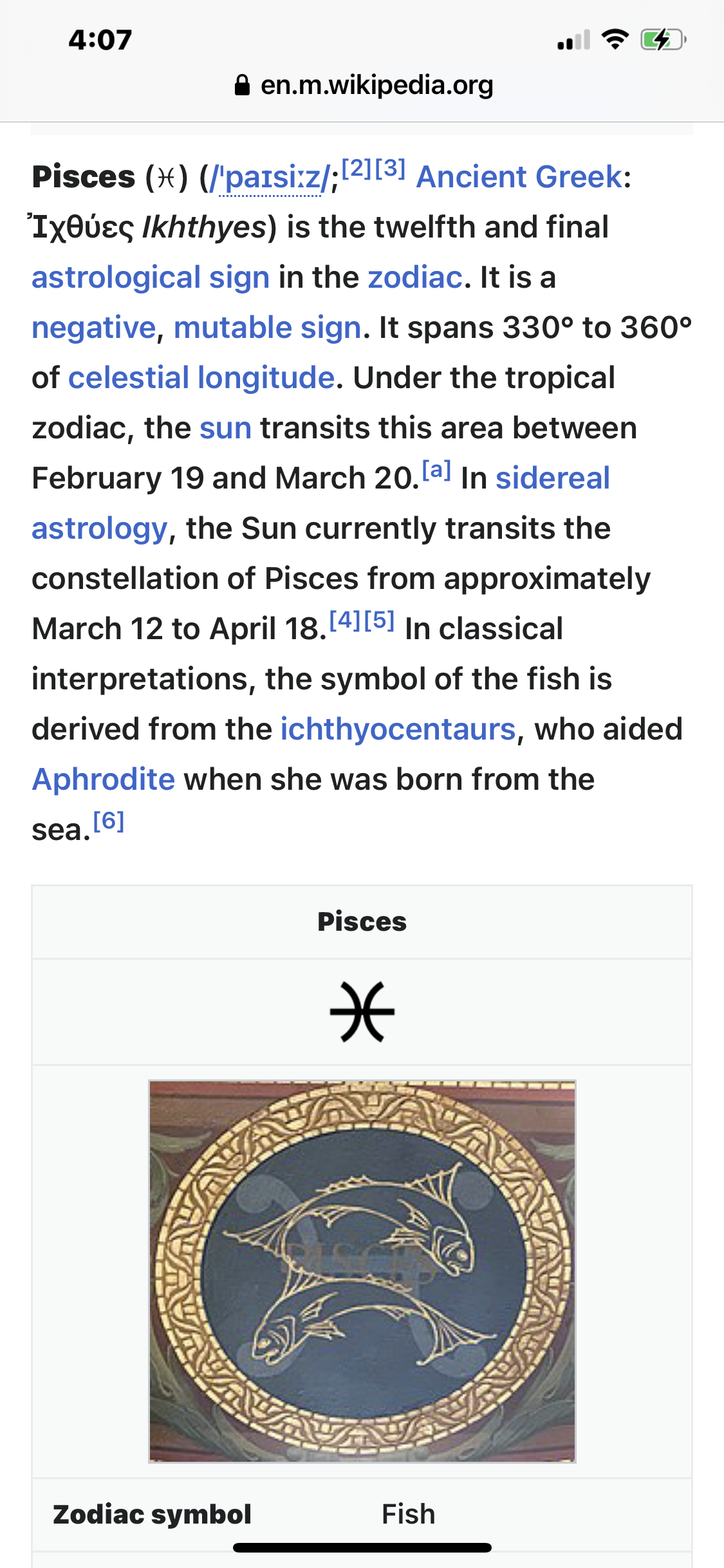Open citation reference [5]
The width and height of the screenshot is (724, 1568).
point(378,621)
